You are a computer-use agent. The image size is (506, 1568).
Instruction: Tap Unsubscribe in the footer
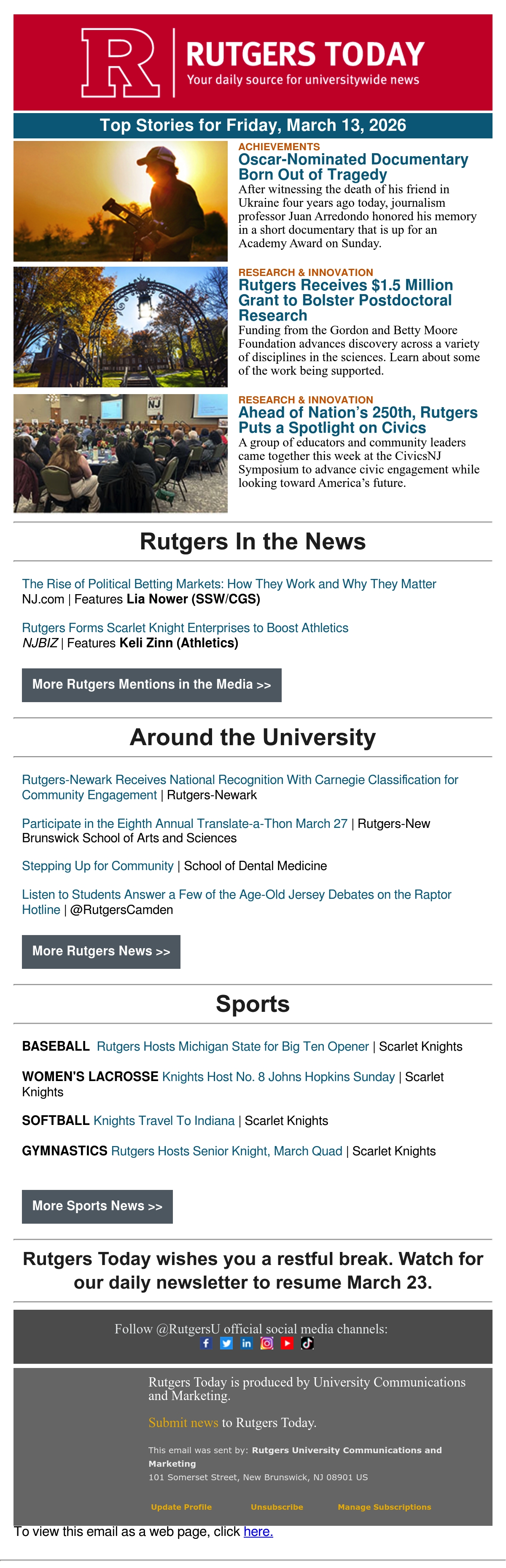tap(277, 1507)
